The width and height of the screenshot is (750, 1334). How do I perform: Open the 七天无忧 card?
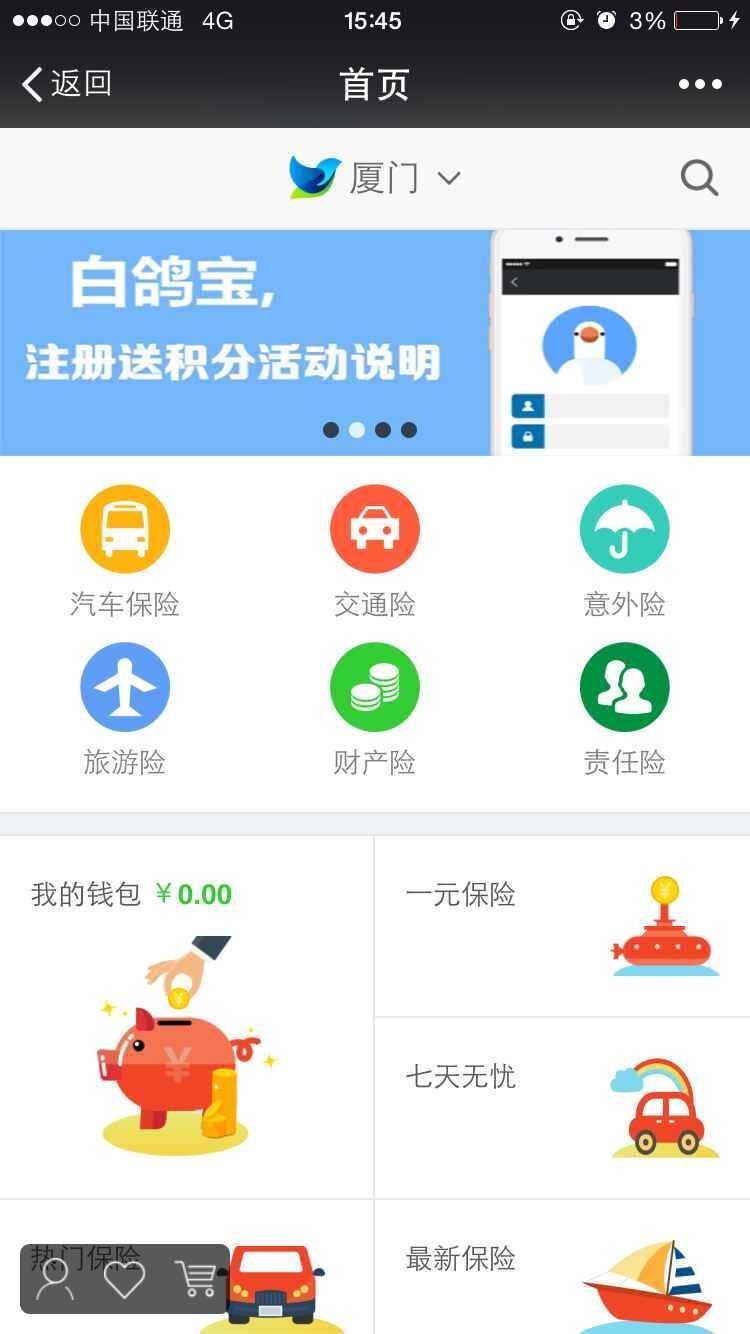pos(562,1108)
